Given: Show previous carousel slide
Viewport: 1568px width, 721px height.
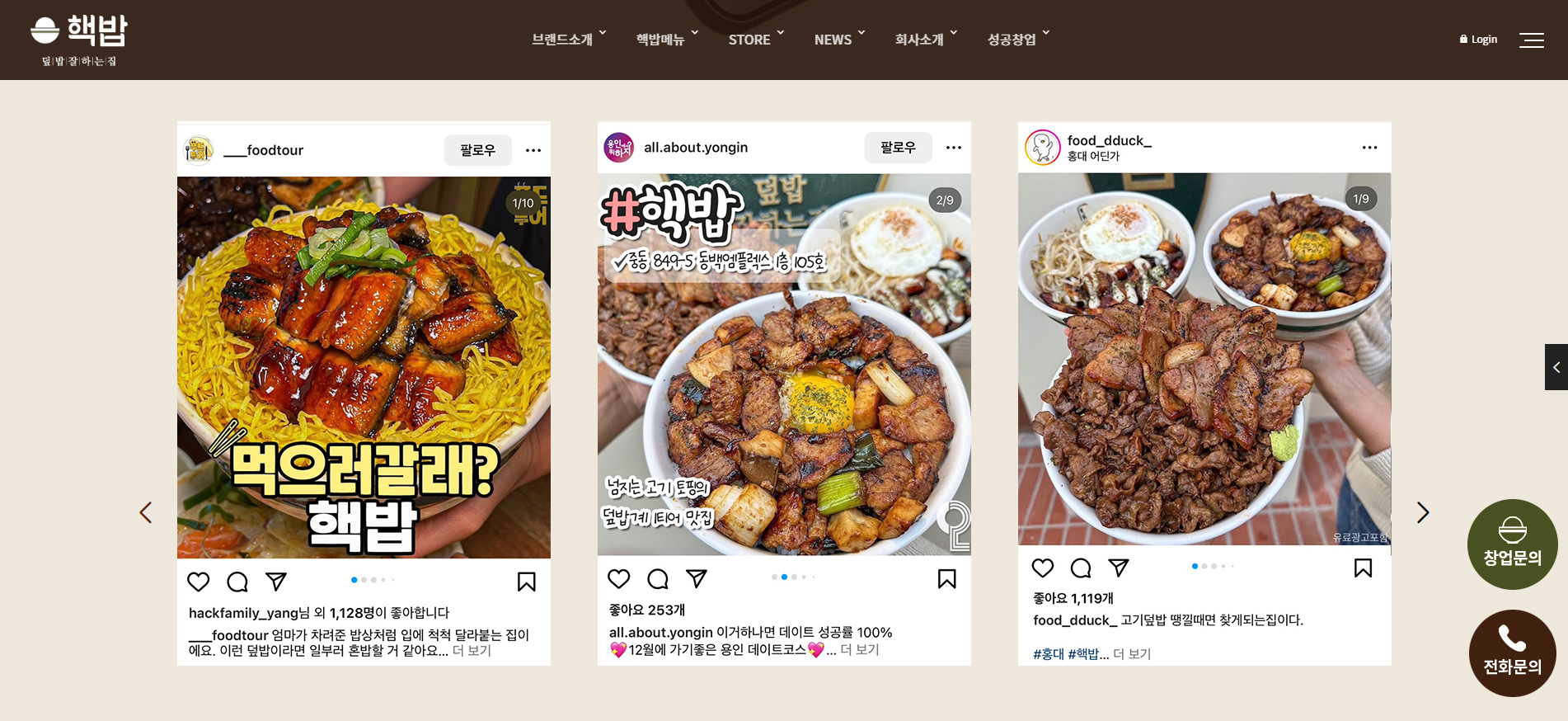Looking at the screenshot, I should click(x=146, y=512).
